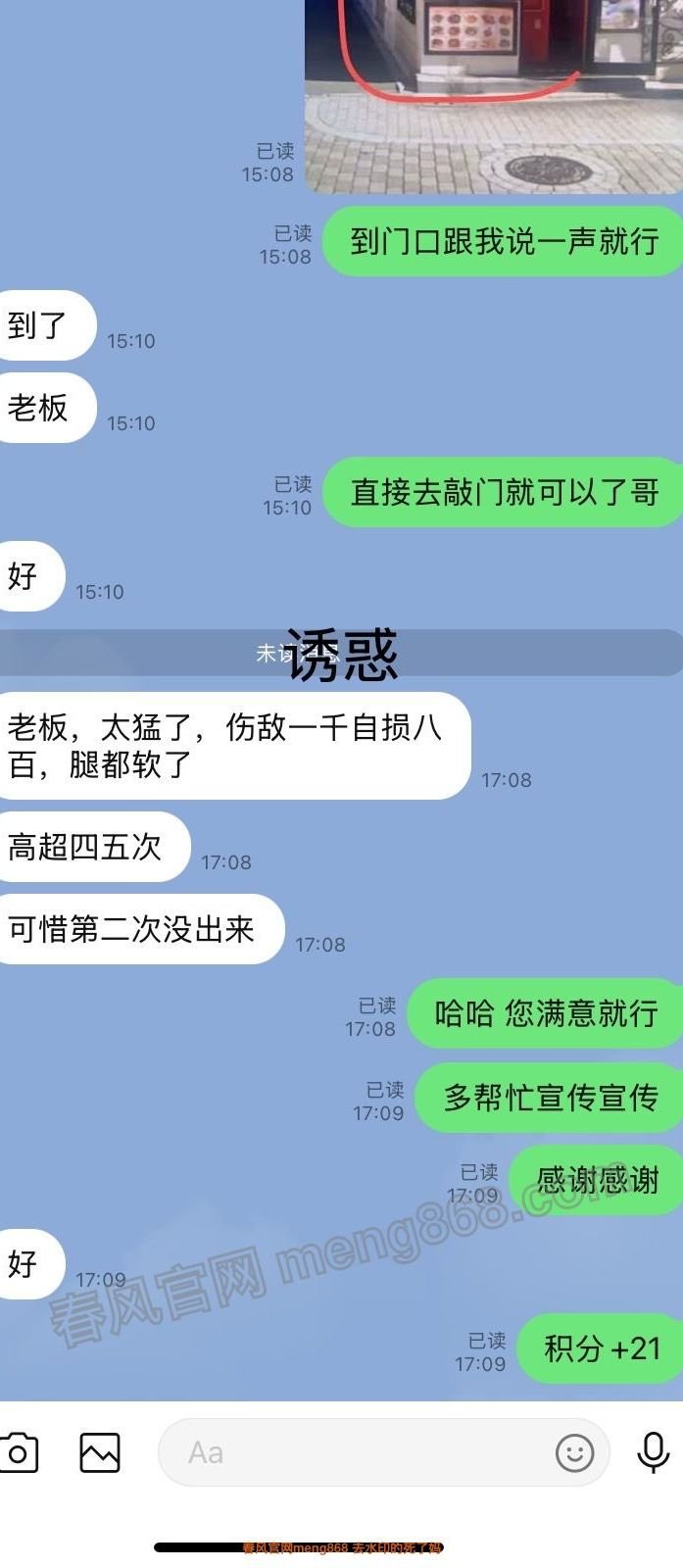Image resolution: width=683 pixels, height=1568 pixels.
Task: Focus the Aa message input field
Action: [x=353, y=1452]
